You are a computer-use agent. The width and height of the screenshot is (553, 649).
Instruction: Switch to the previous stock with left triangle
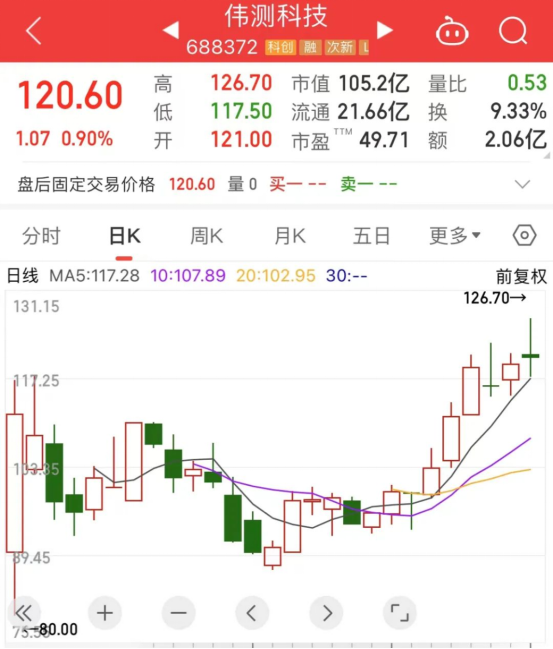171,30
